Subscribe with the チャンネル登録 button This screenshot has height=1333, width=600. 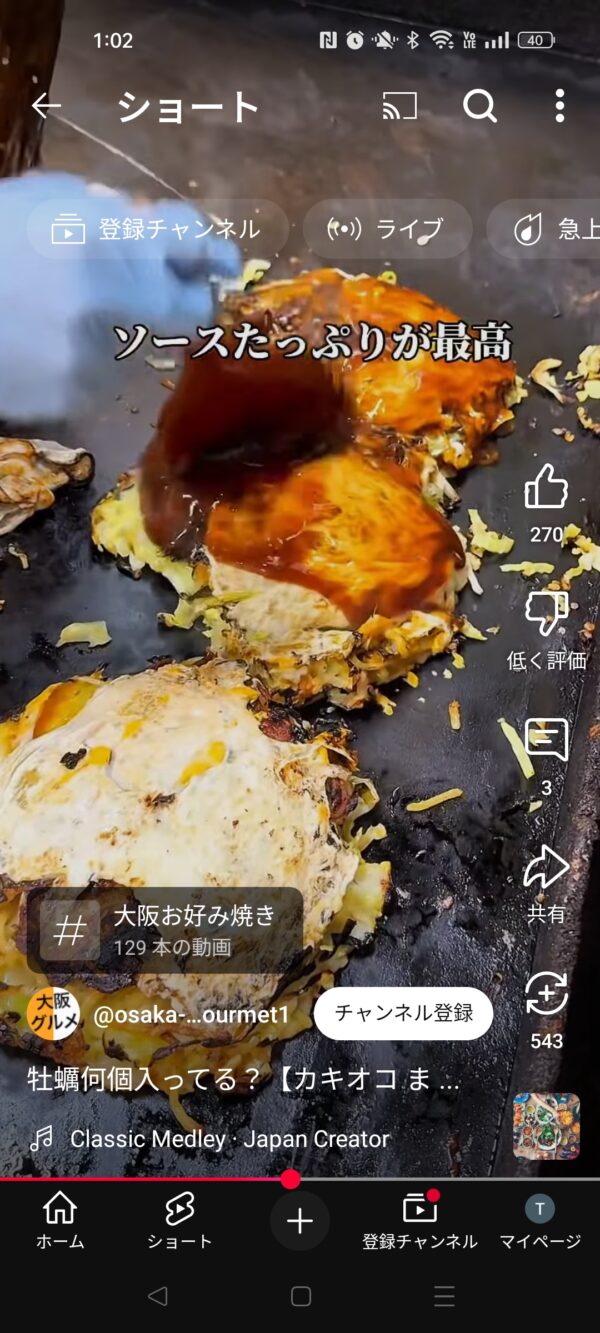(x=403, y=1014)
